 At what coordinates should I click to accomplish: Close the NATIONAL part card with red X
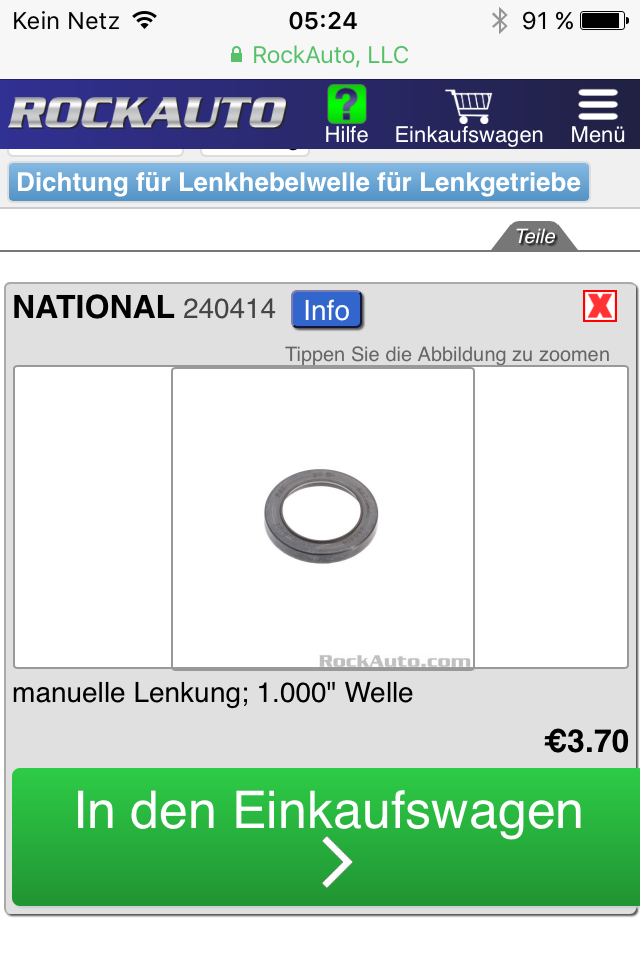point(600,305)
